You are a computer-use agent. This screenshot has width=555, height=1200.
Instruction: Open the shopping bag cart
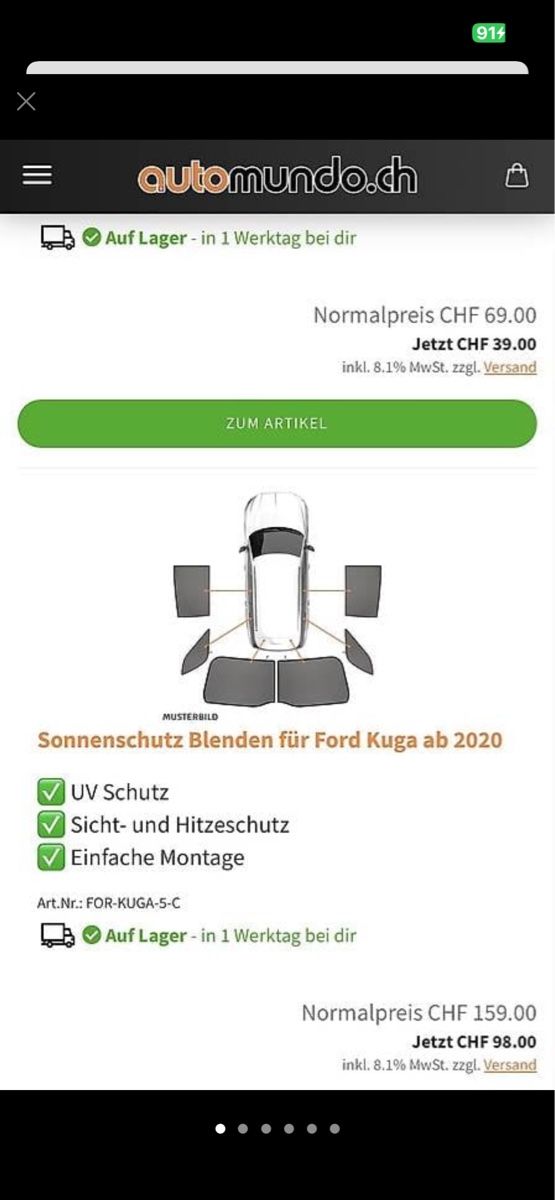coord(517,176)
